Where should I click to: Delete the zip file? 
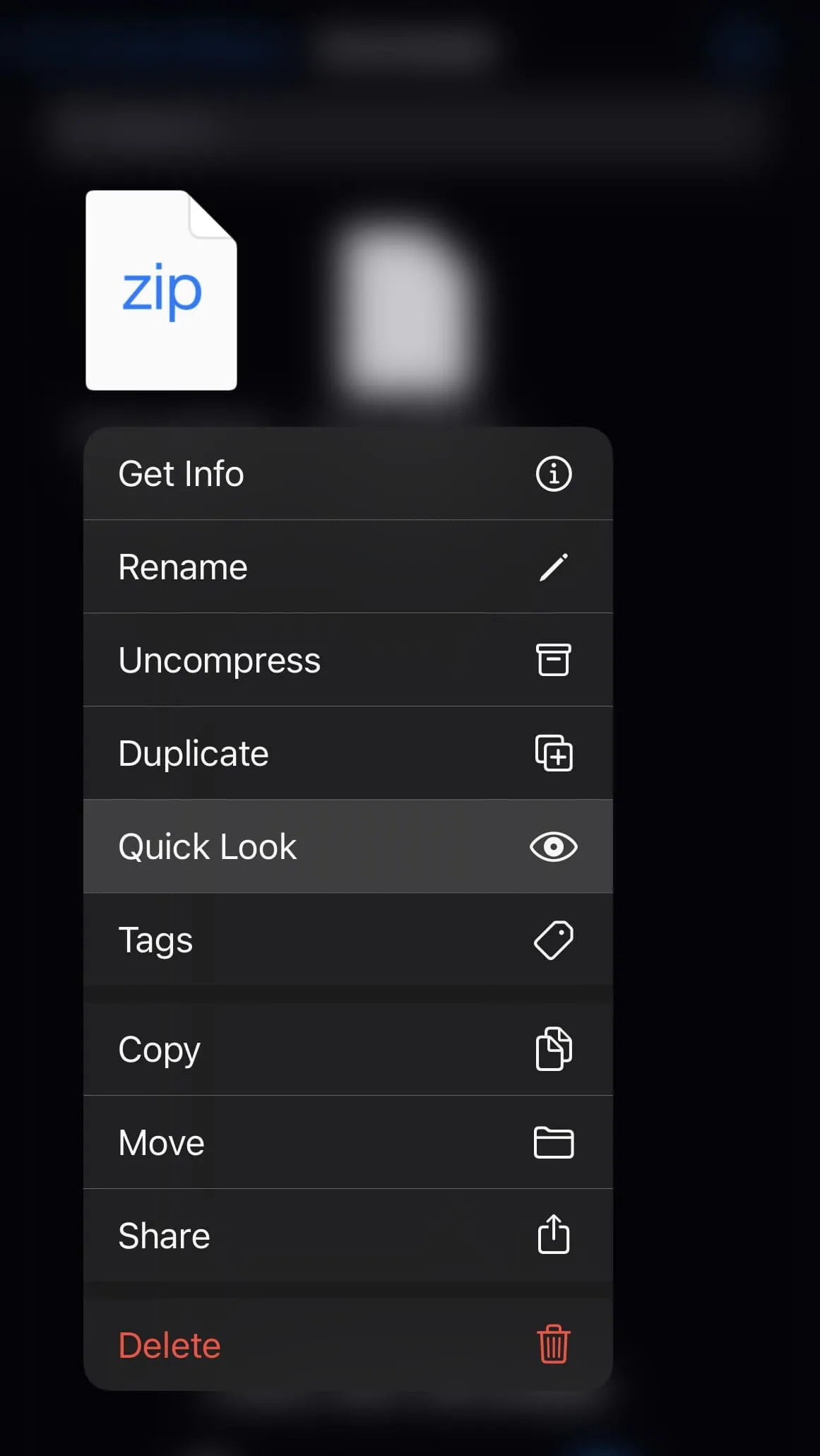pyautogui.click(x=347, y=1345)
